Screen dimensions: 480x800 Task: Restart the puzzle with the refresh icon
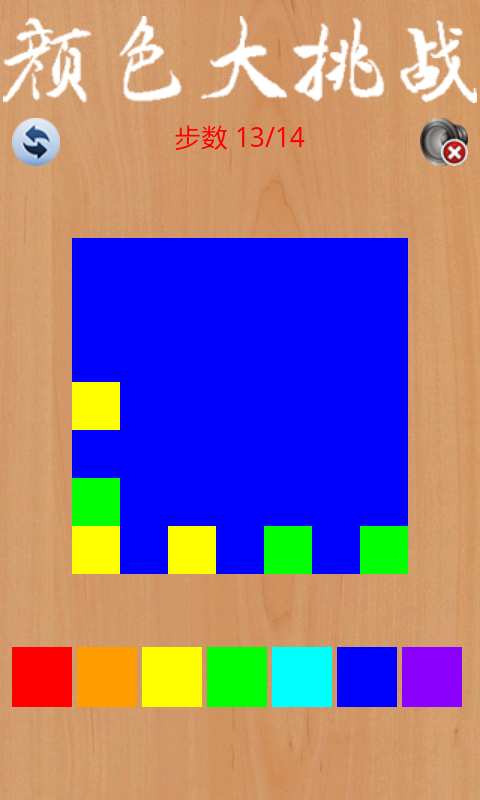[x=36, y=142]
